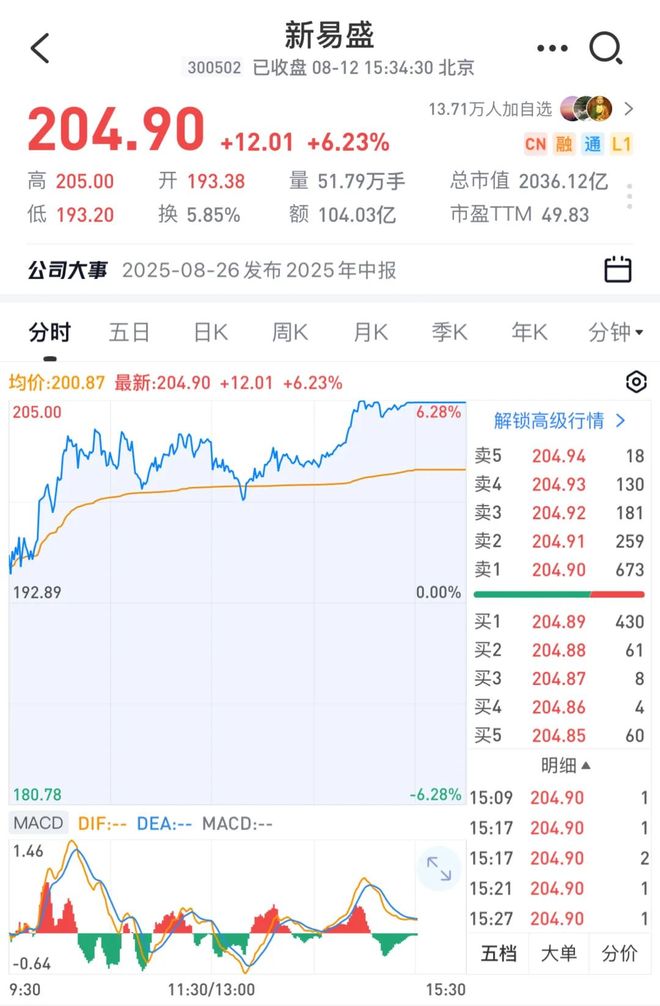Viewport: 660px width, 1006px height.
Task: Expand the chart to full screen
Action: (x=439, y=867)
